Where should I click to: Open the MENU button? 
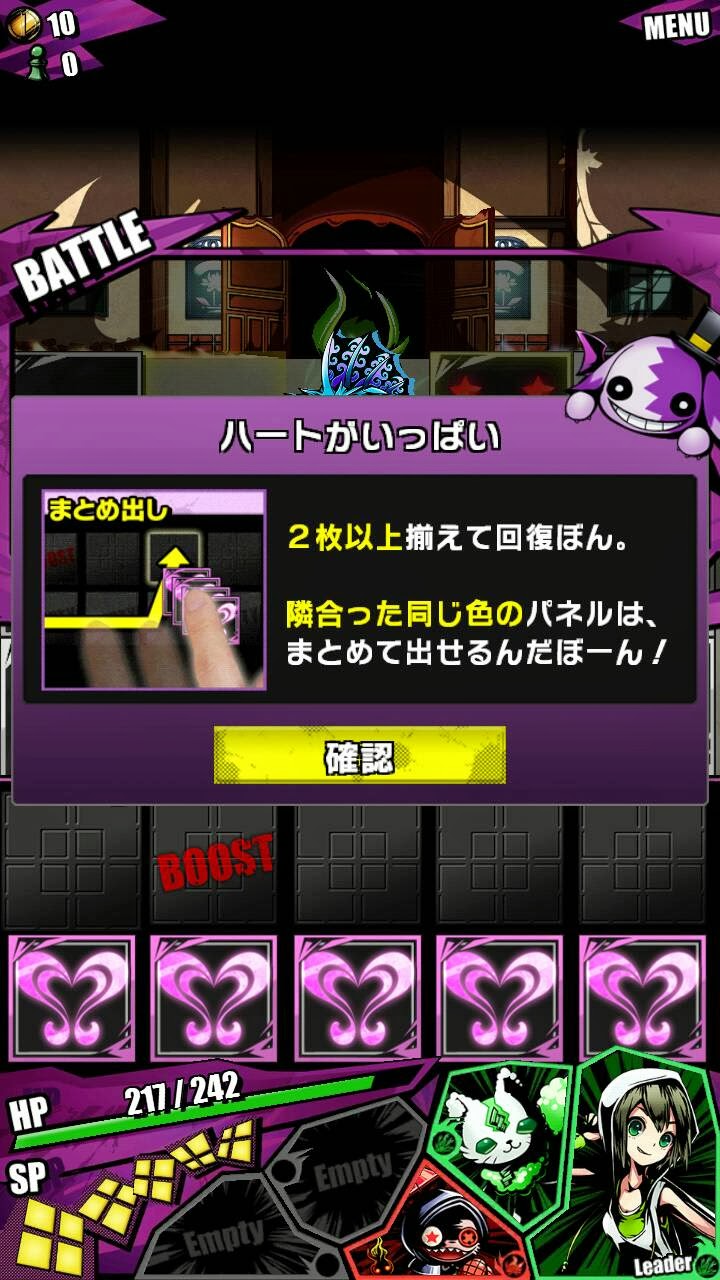pyautogui.click(x=676, y=25)
